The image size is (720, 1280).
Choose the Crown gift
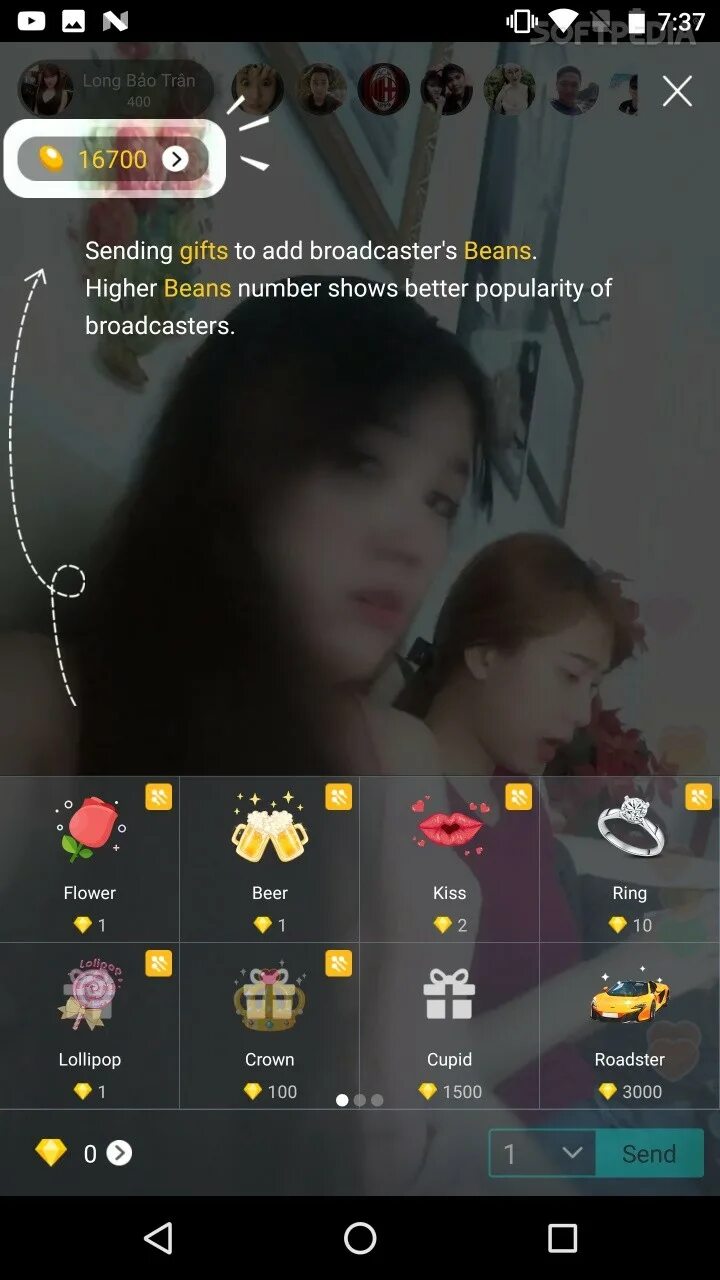(269, 1025)
